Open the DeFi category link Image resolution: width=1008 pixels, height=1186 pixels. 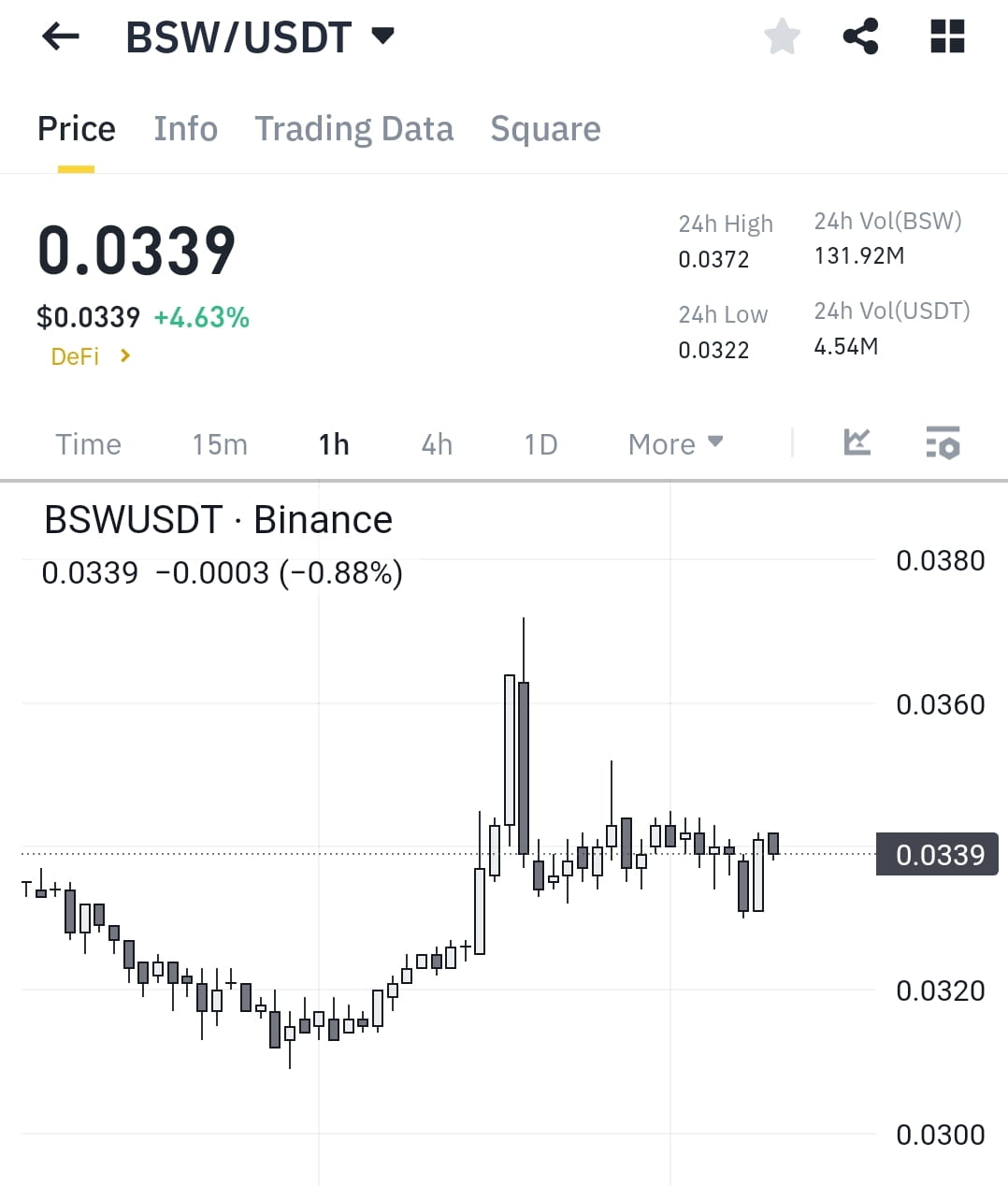coord(75,355)
